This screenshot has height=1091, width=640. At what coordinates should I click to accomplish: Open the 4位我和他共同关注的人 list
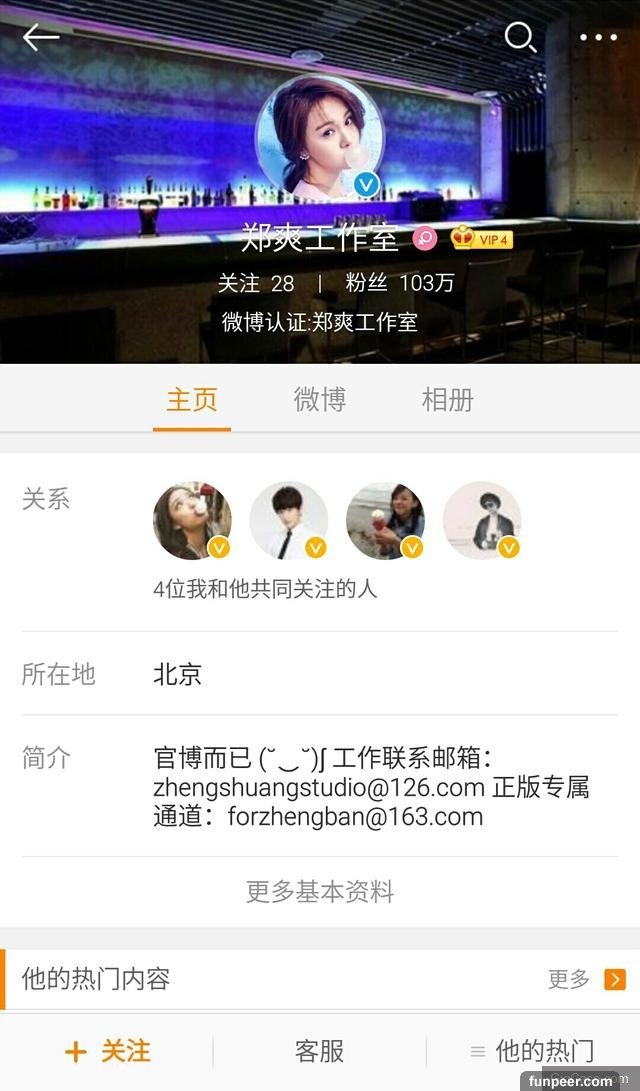[265, 589]
